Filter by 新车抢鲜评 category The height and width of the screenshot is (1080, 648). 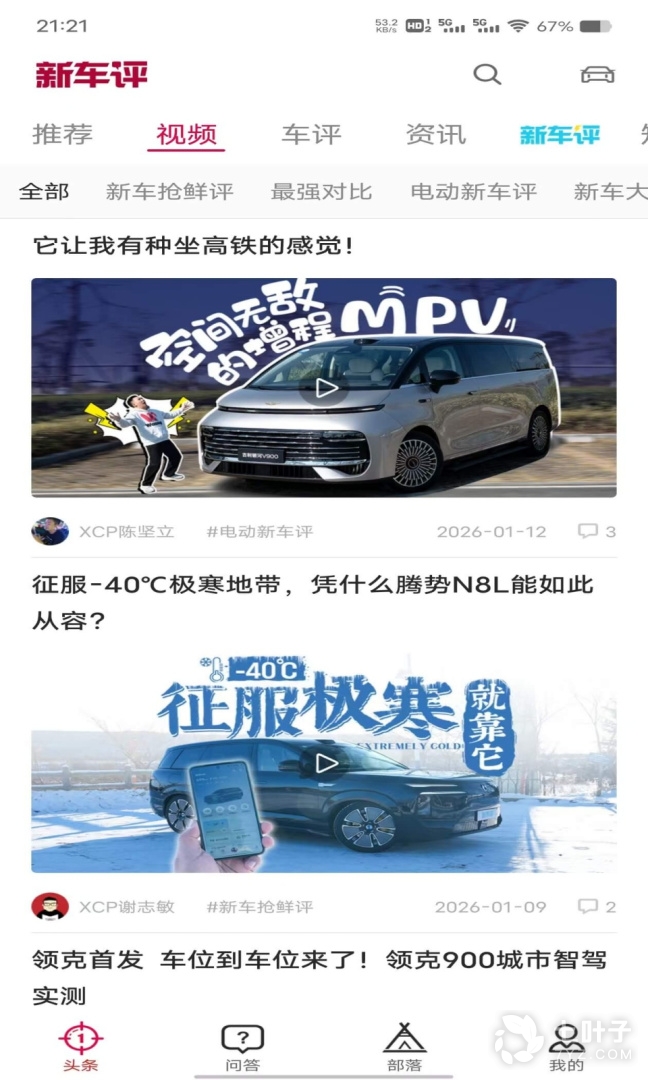click(x=169, y=191)
